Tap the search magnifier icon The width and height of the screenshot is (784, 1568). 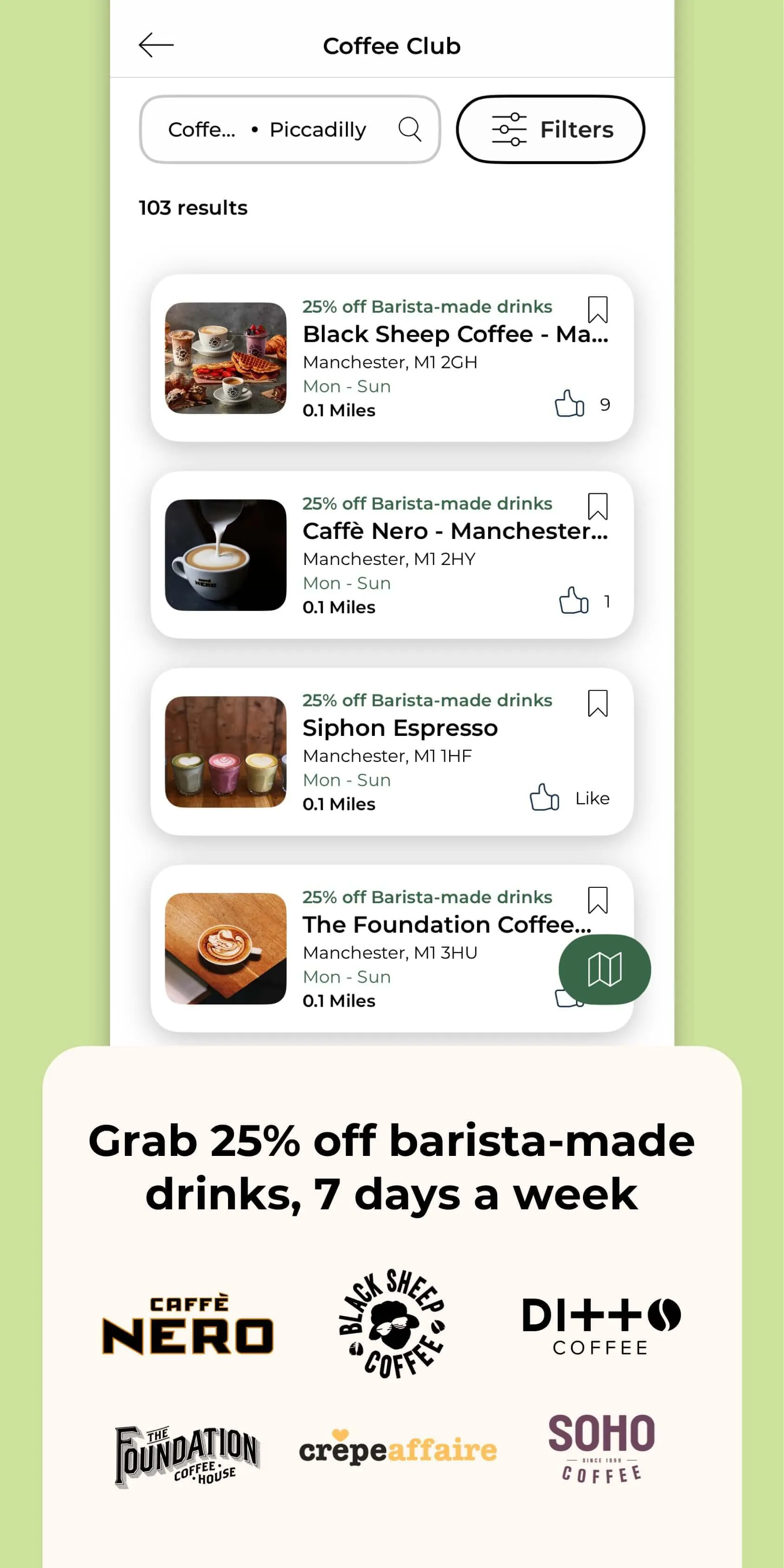(410, 129)
